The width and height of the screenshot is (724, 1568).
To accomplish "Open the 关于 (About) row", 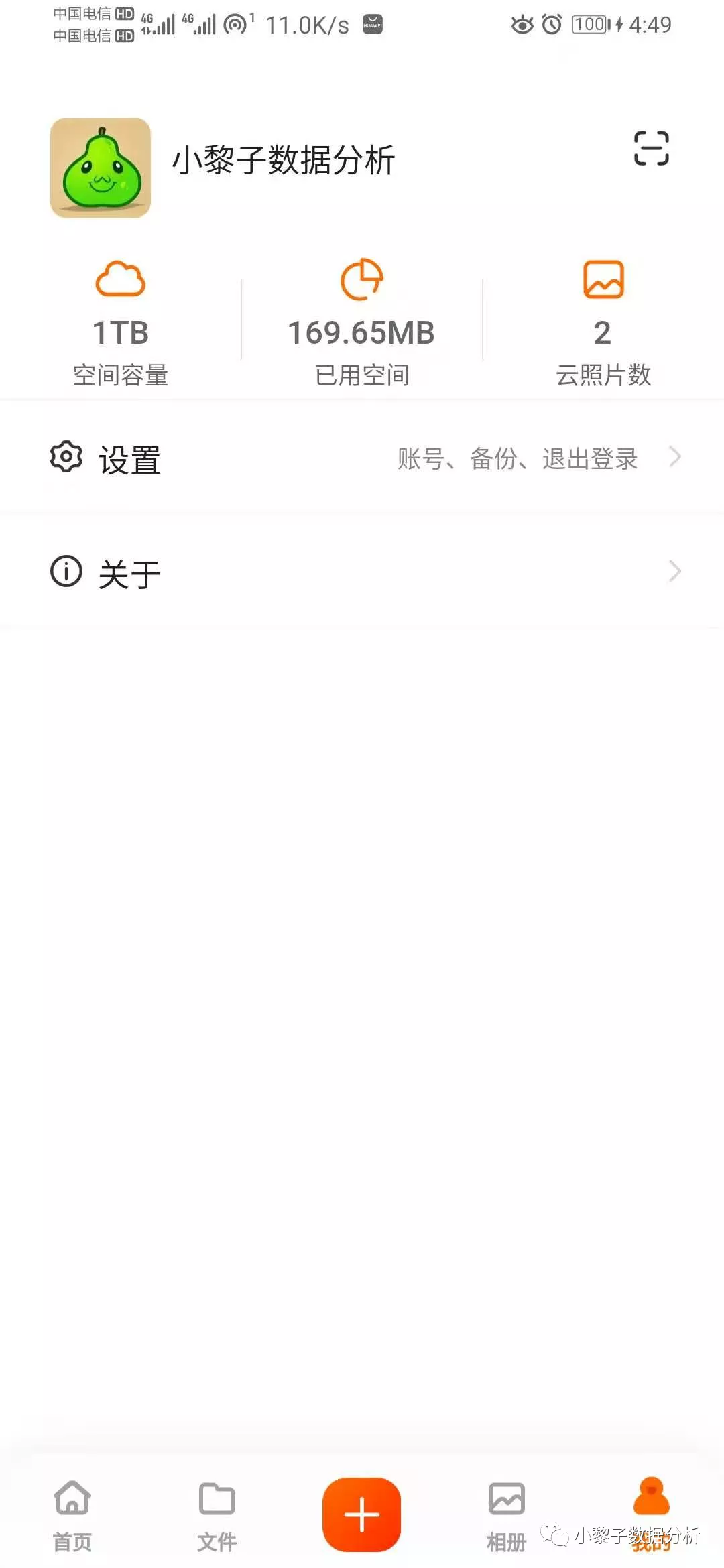I will click(x=362, y=573).
